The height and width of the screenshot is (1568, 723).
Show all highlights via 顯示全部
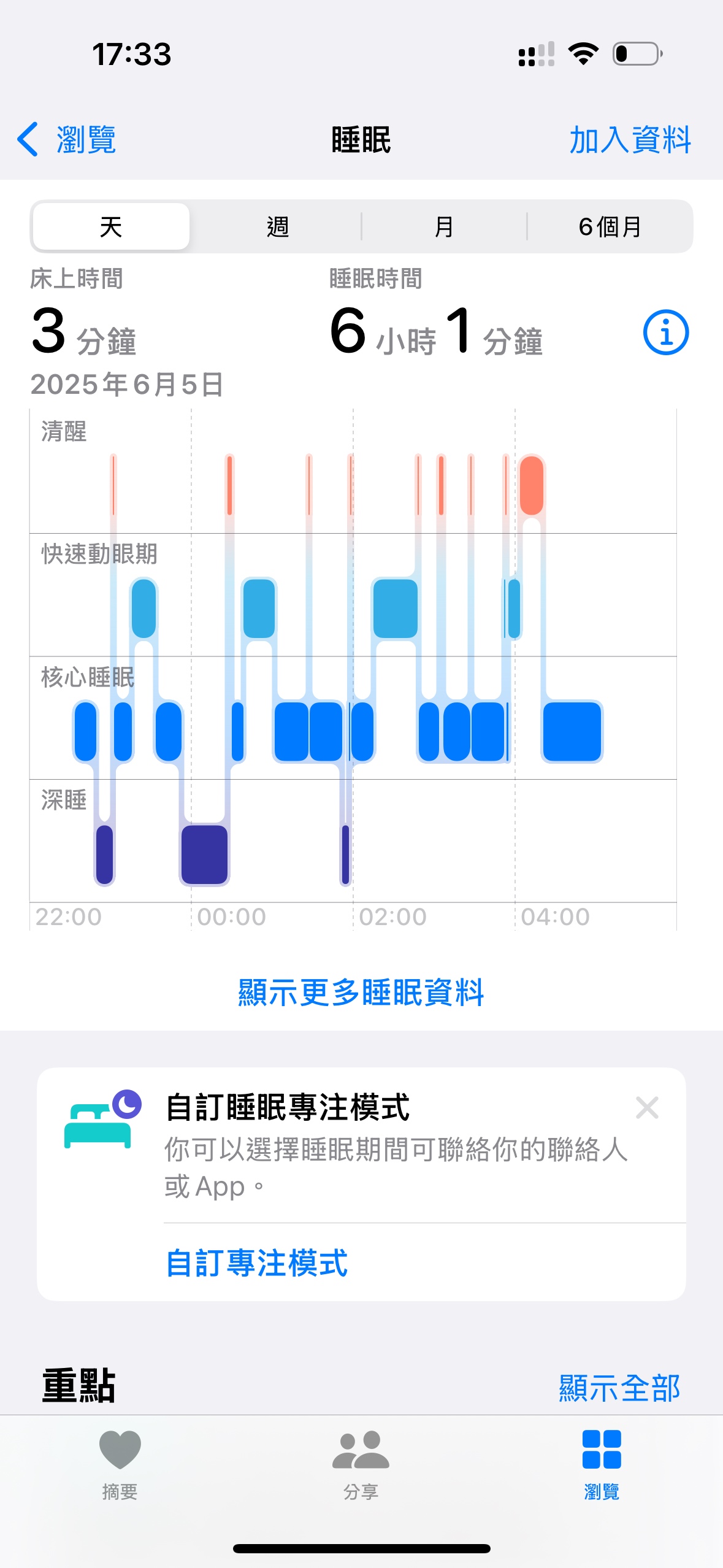pyautogui.click(x=619, y=1388)
